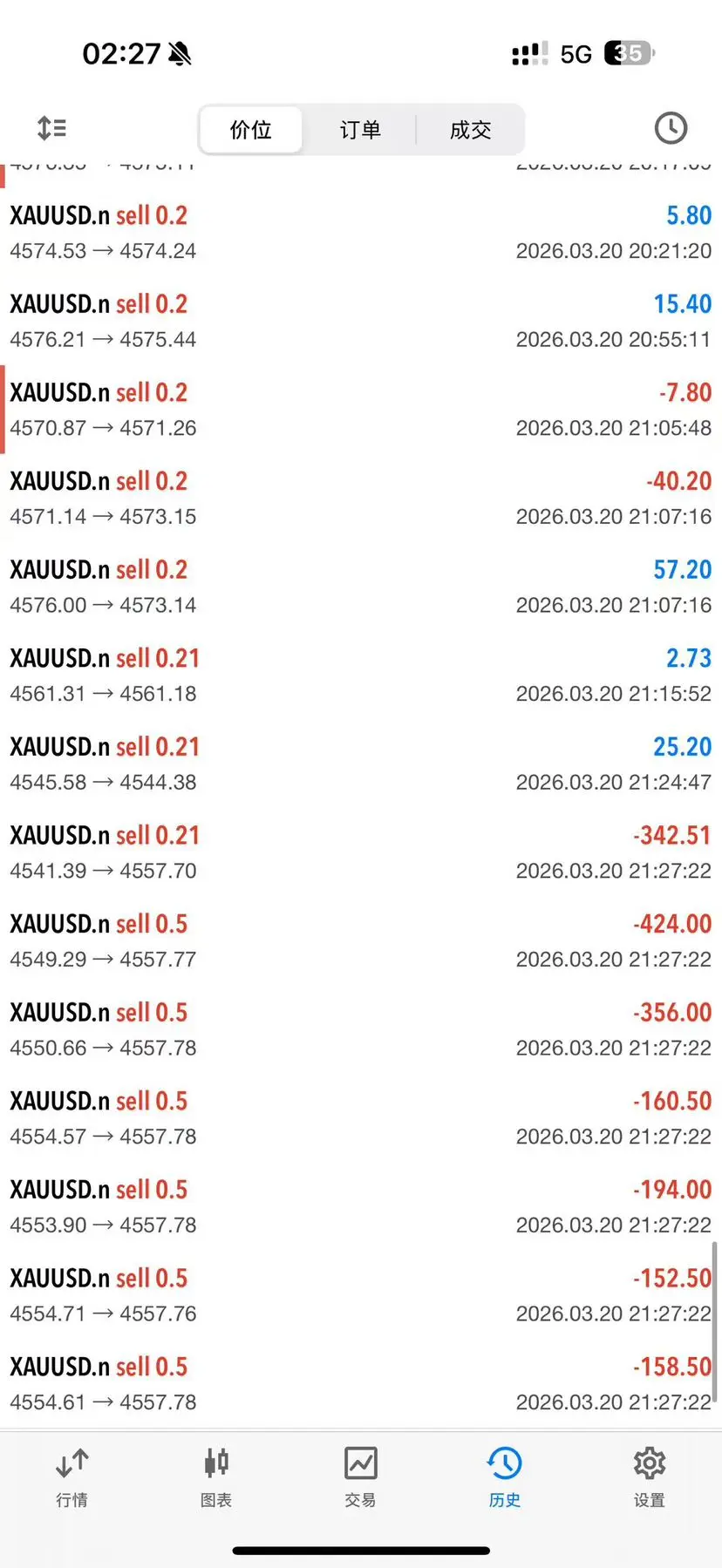Switch to the 成交 segment

pos(471,130)
